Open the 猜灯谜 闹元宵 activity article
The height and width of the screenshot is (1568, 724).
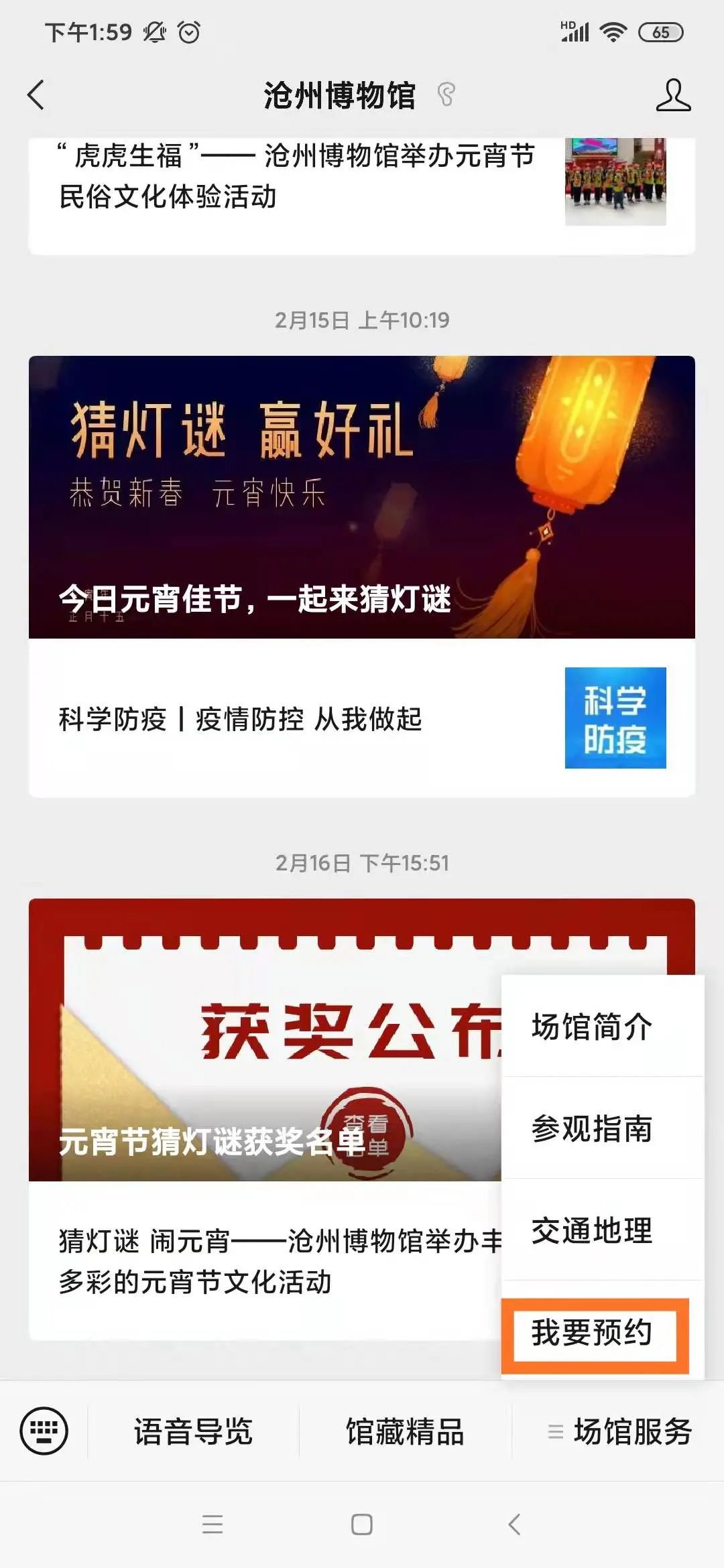click(x=268, y=1261)
